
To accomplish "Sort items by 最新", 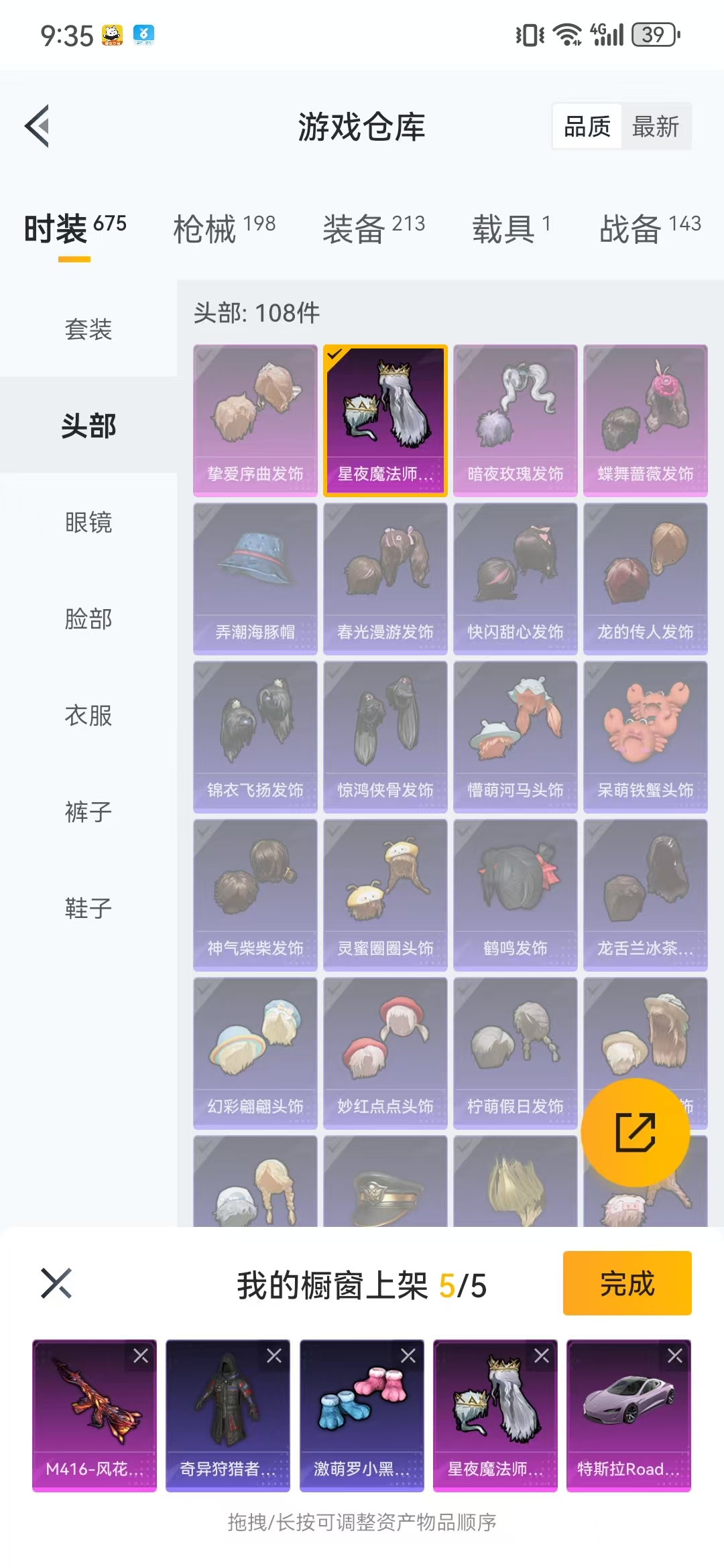I will (655, 126).
